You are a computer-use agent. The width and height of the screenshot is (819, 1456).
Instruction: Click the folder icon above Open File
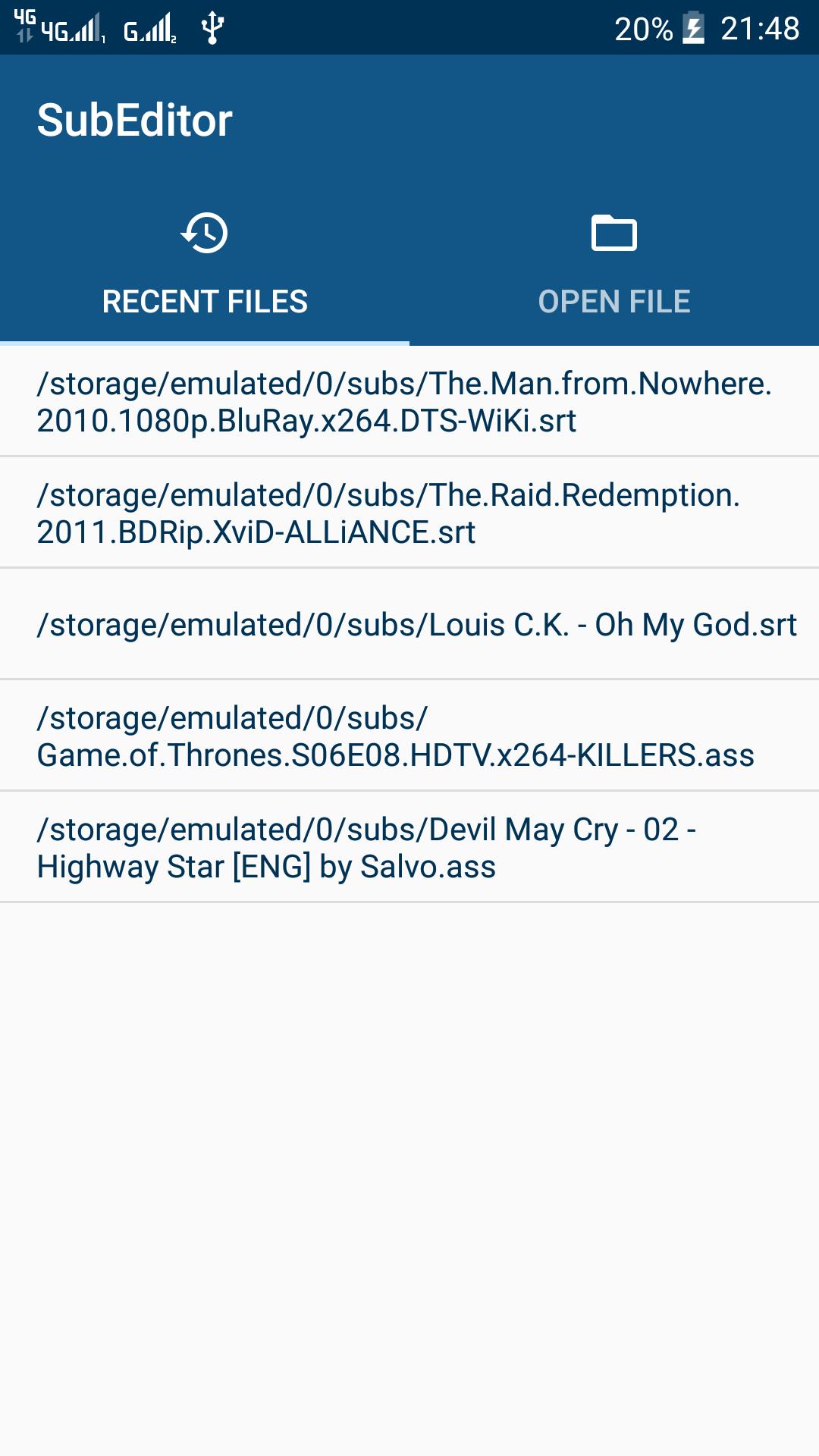coord(614,234)
